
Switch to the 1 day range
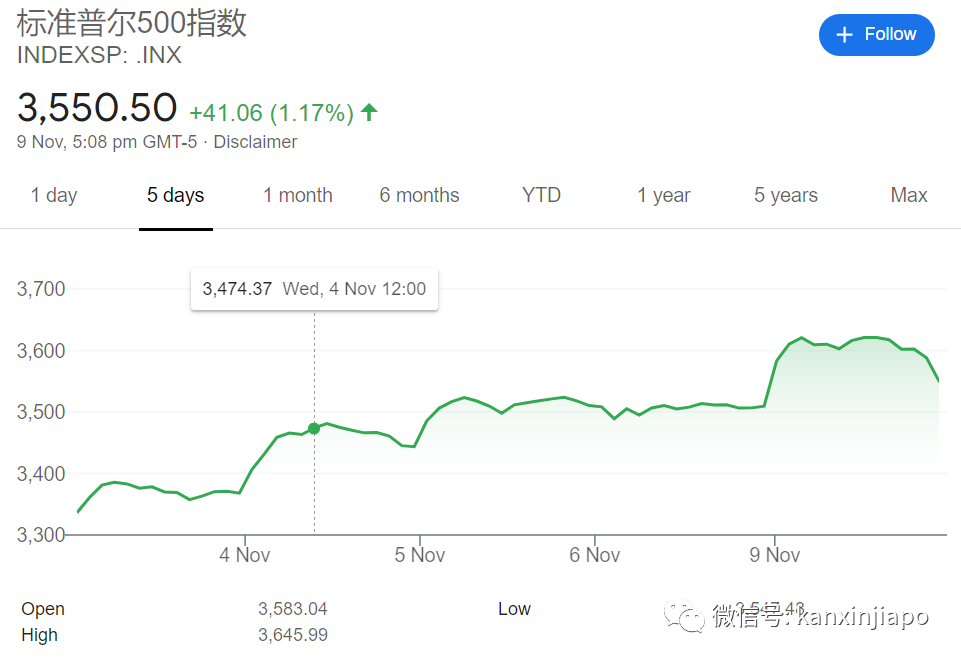[54, 196]
